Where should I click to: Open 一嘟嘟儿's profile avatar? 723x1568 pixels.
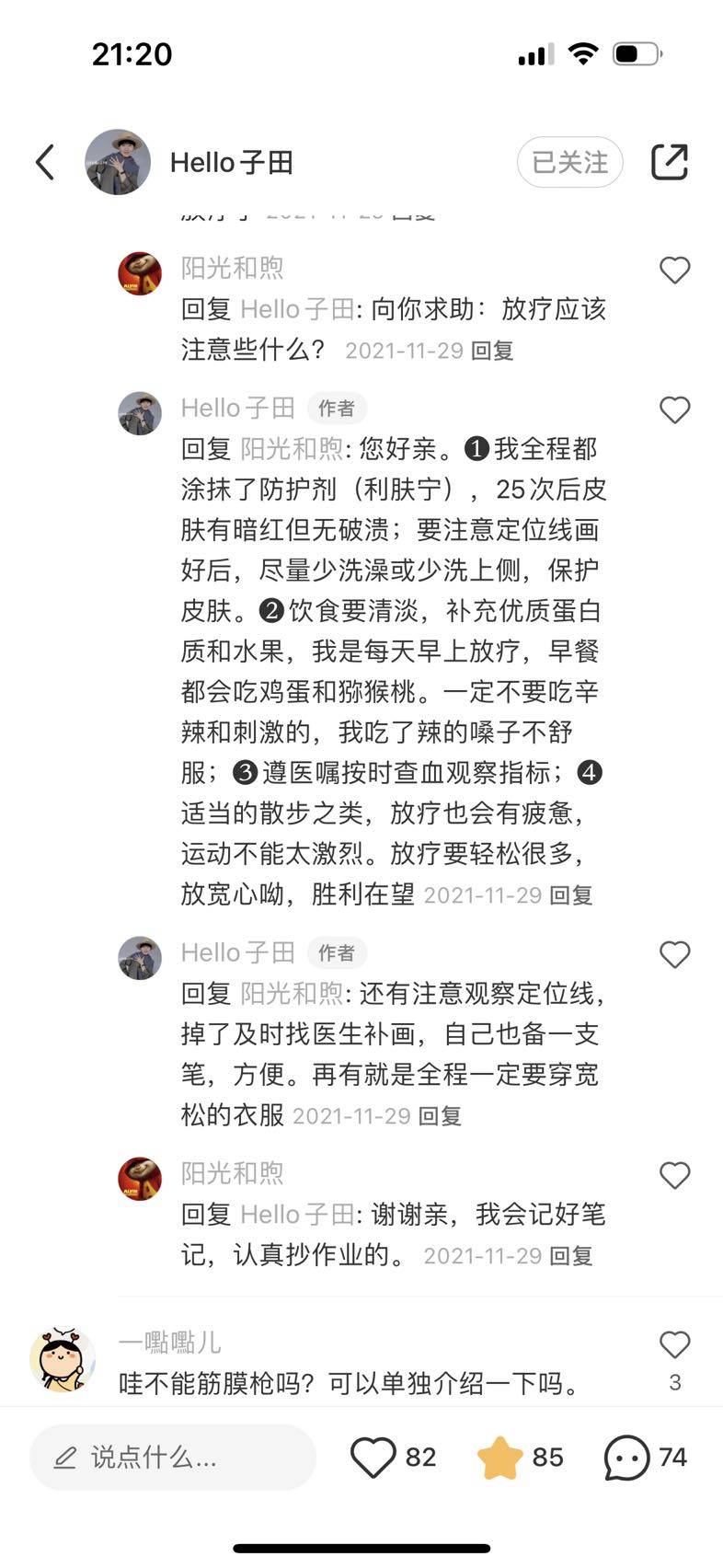click(63, 1360)
